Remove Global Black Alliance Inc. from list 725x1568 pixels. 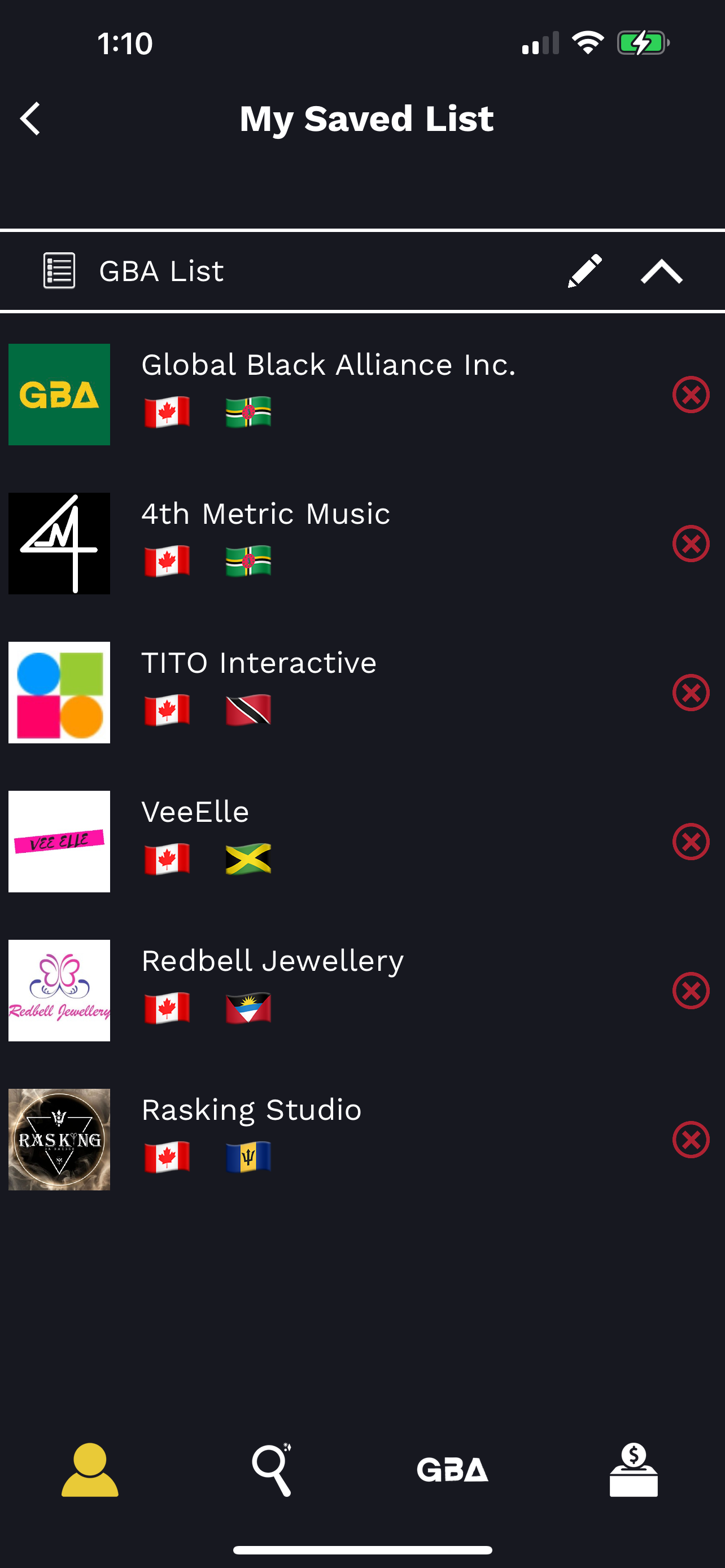pos(691,395)
